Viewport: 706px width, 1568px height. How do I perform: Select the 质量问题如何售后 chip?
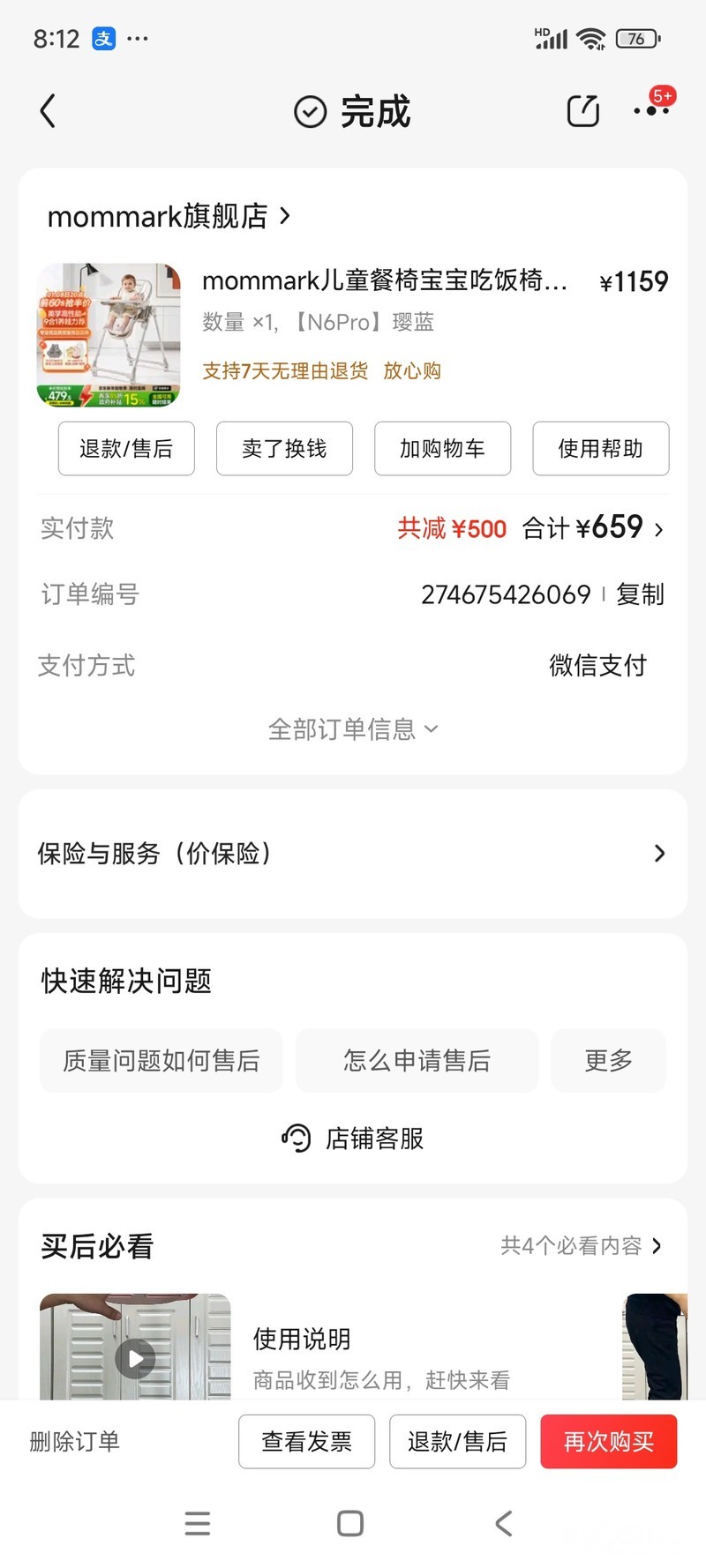(x=161, y=1060)
